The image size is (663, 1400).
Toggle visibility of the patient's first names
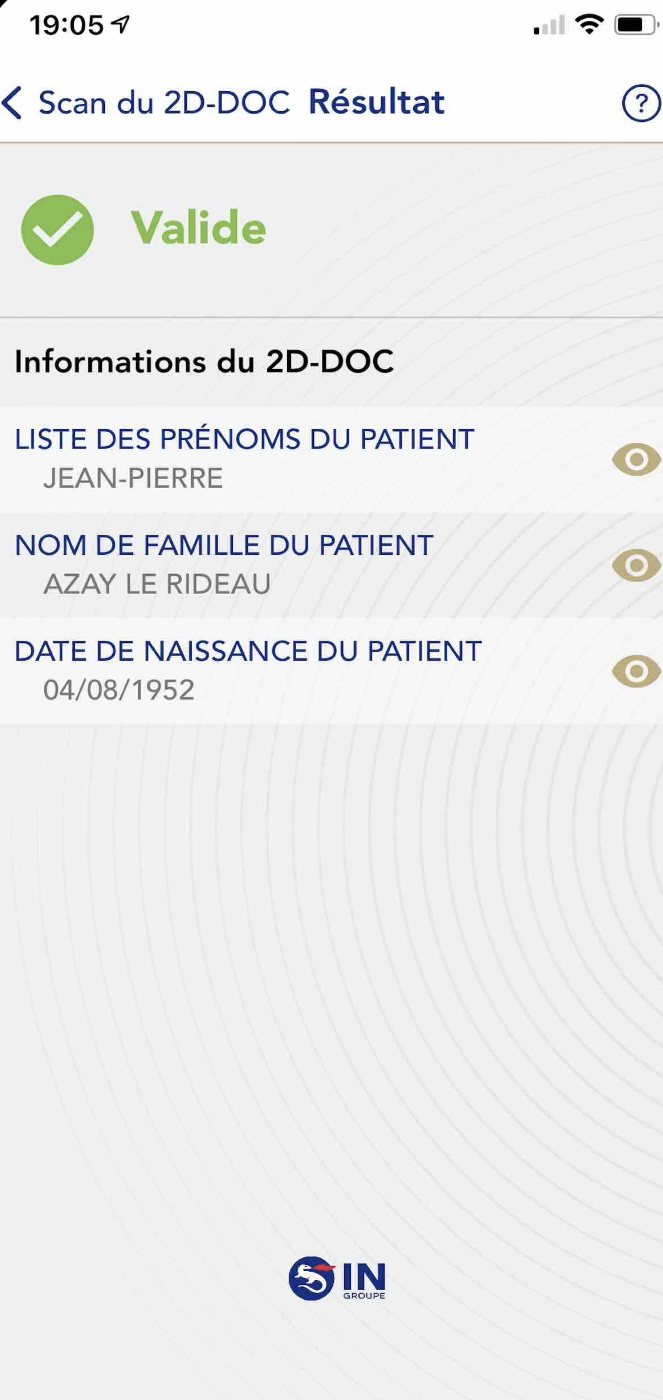tap(636, 460)
